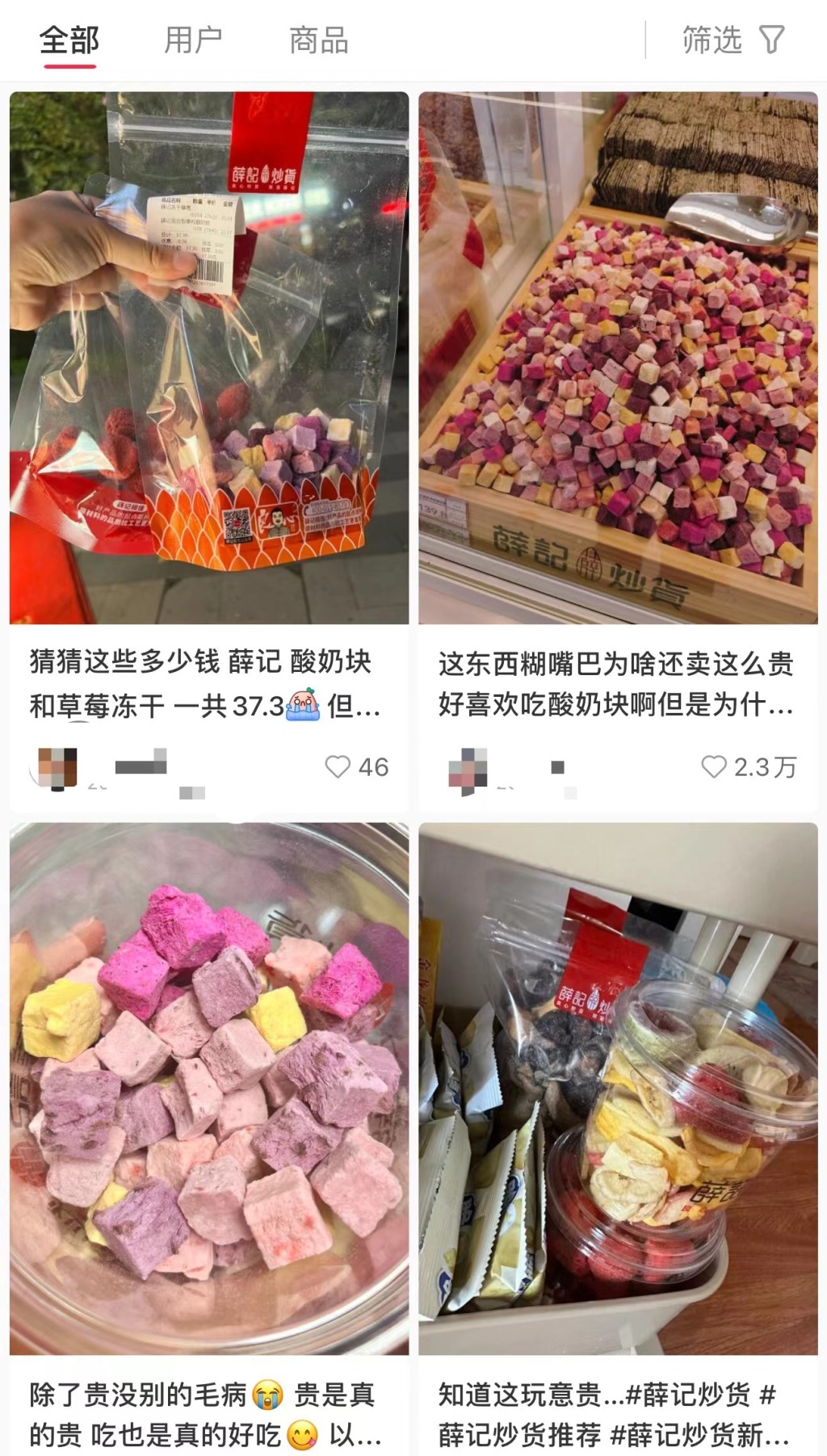Switch to the 用户 tab
This screenshot has width=827, height=1456.
pyautogui.click(x=193, y=40)
